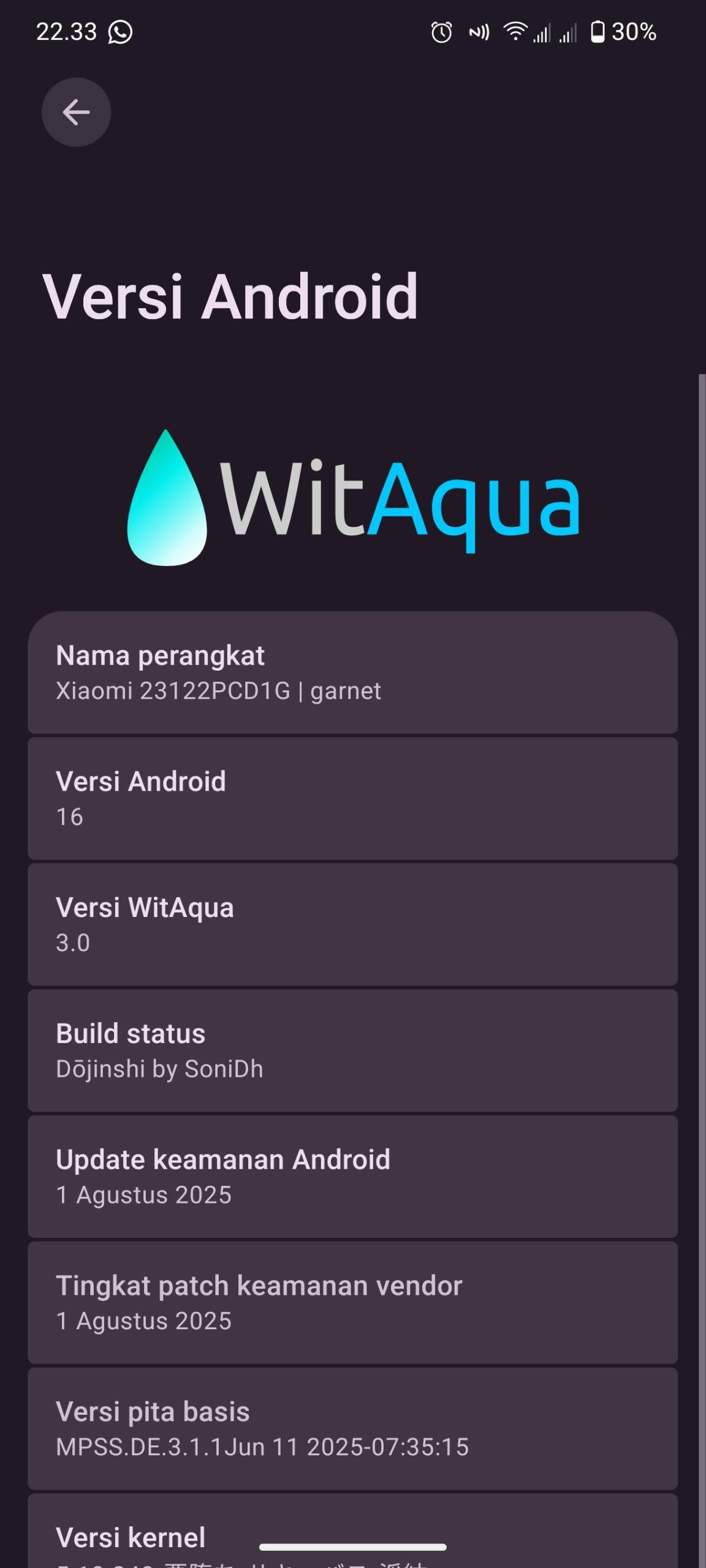Image resolution: width=706 pixels, height=1568 pixels.
Task: Open Update keamanan Android row
Action: tap(352, 1177)
